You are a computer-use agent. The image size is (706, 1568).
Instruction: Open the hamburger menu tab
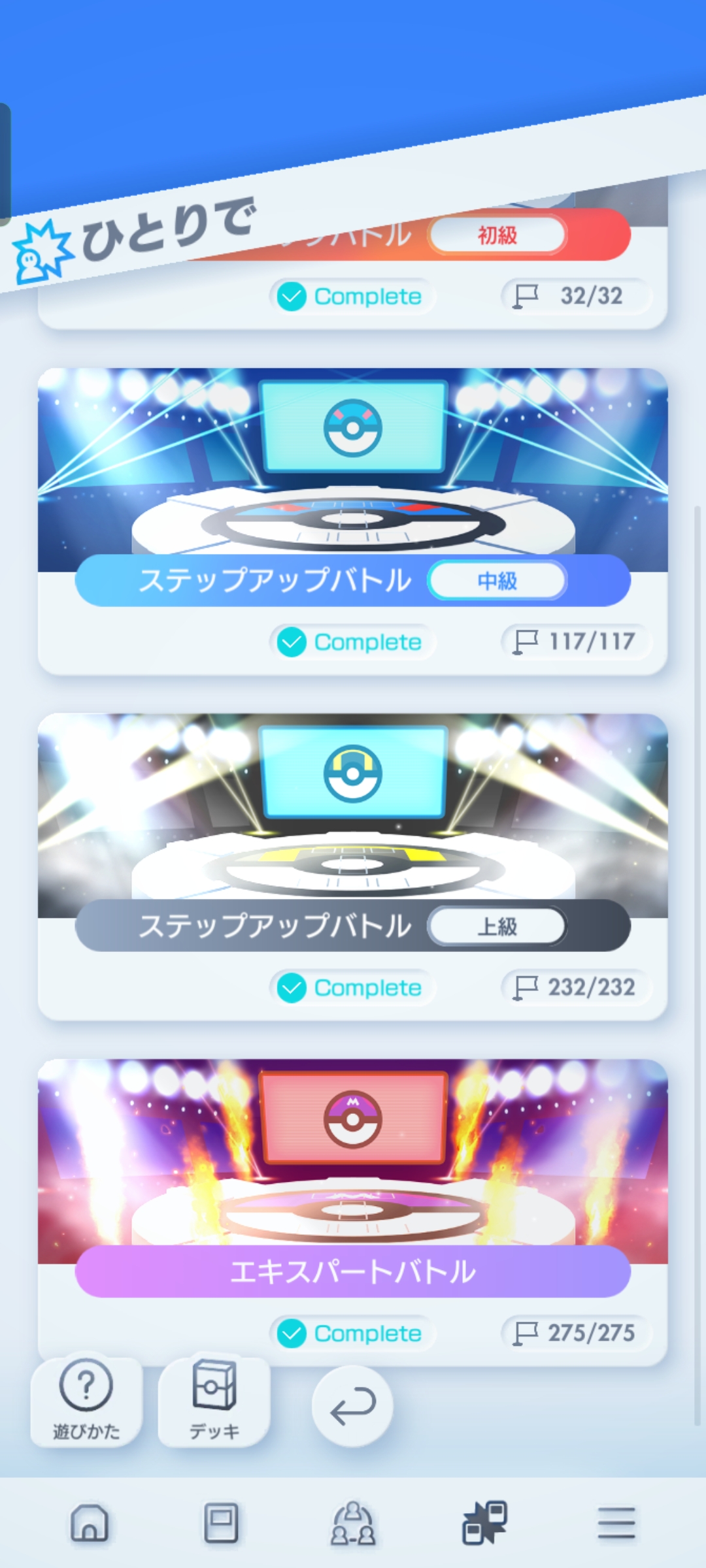coord(616,1524)
